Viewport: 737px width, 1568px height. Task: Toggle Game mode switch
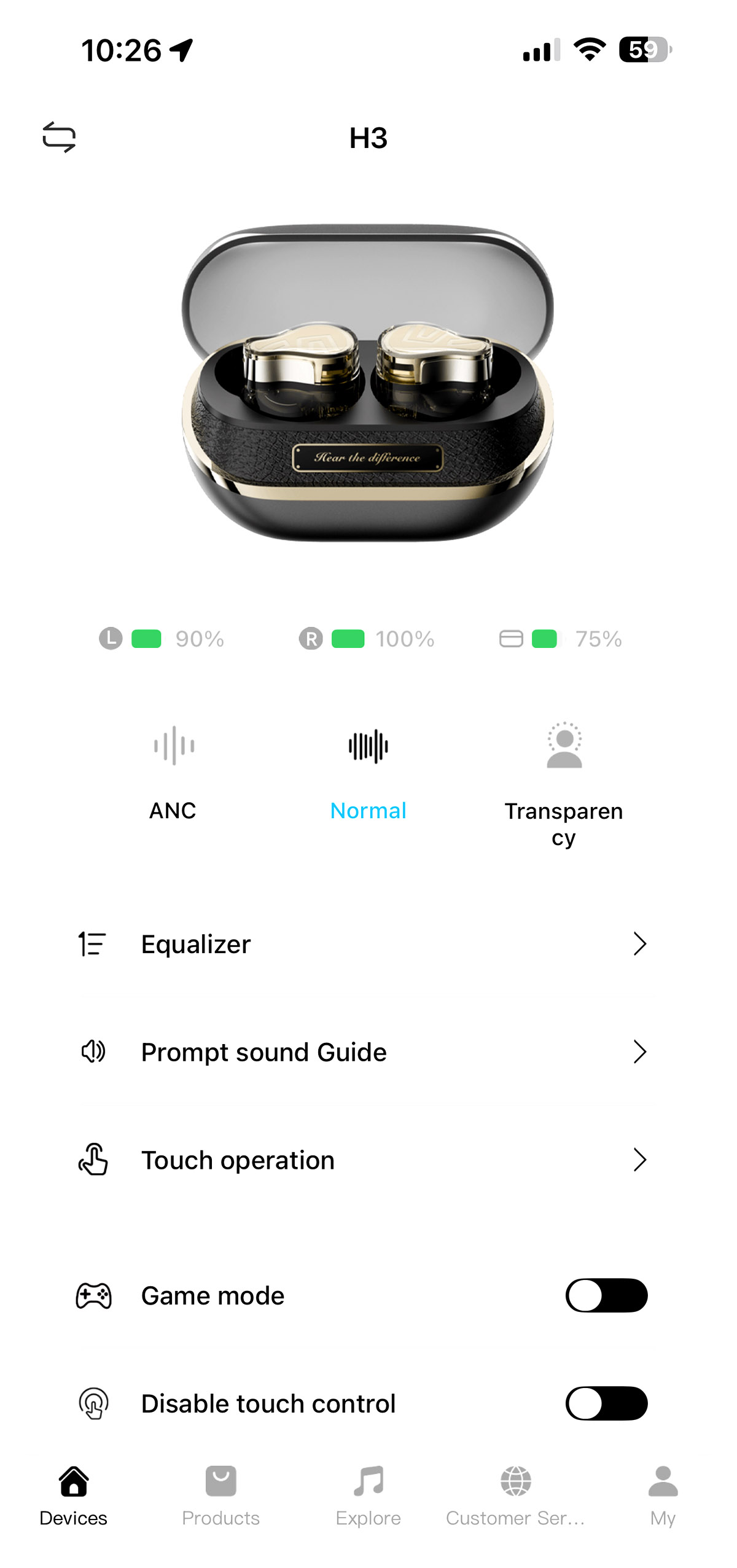(606, 1295)
